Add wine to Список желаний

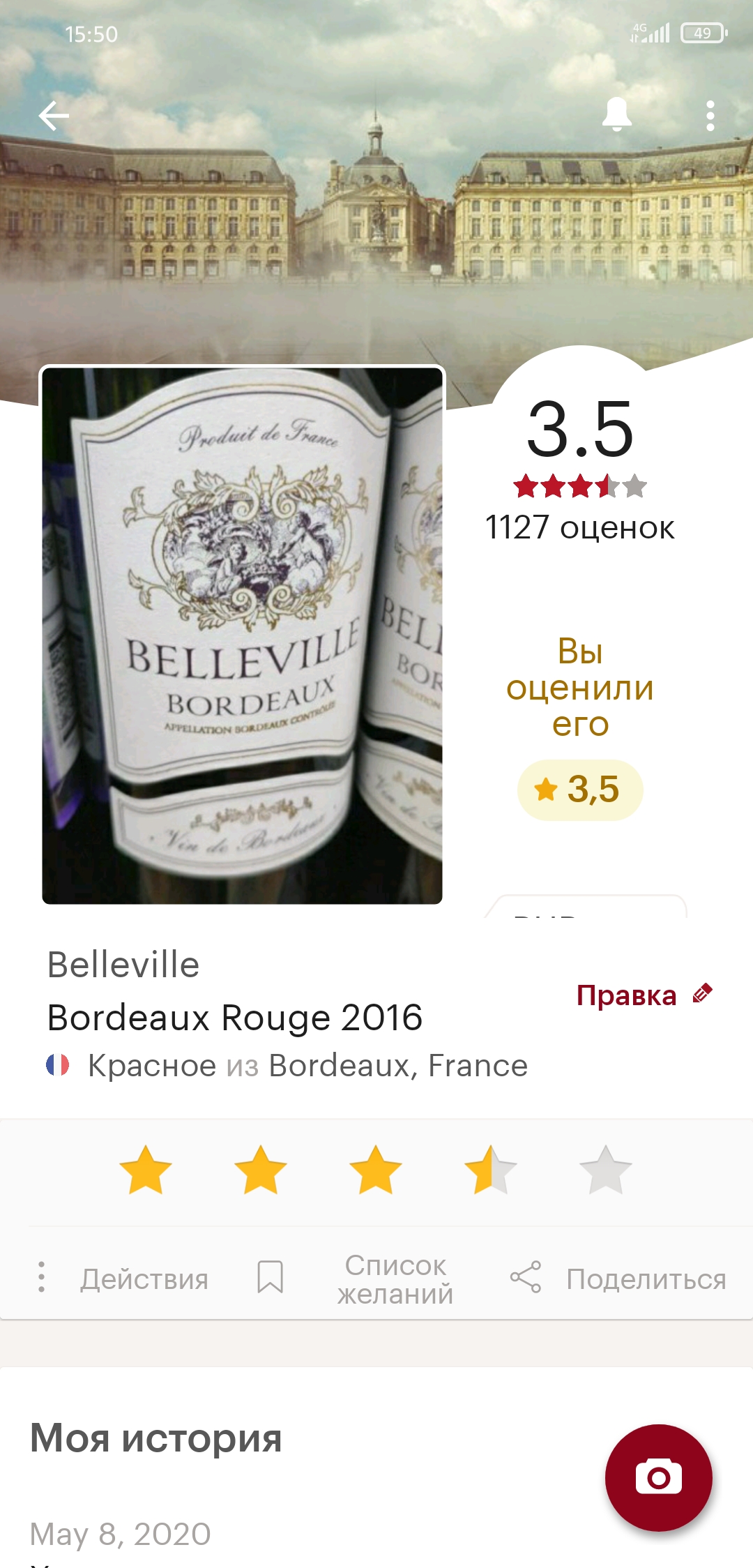click(x=357, y=1279)
